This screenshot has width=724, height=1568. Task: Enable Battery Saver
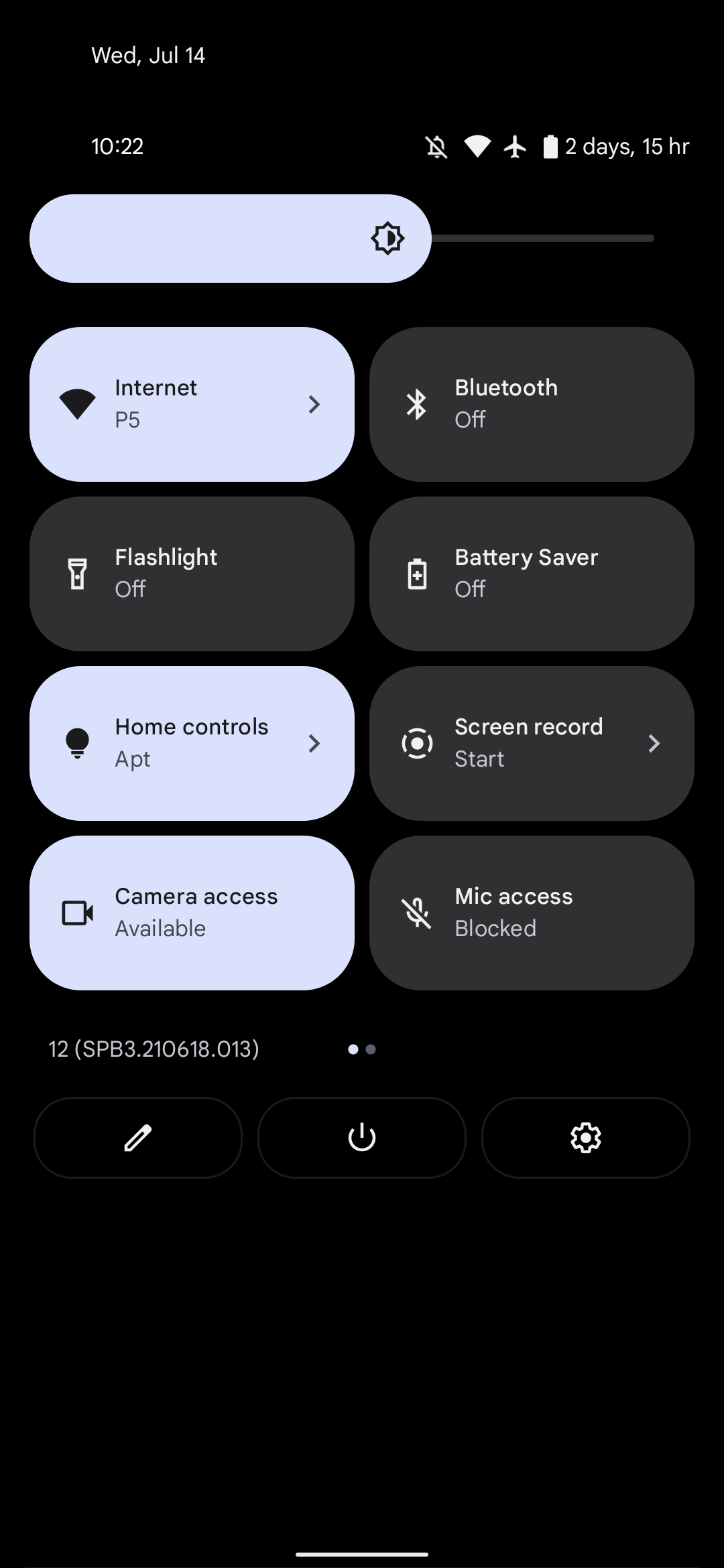pos(532,574)
